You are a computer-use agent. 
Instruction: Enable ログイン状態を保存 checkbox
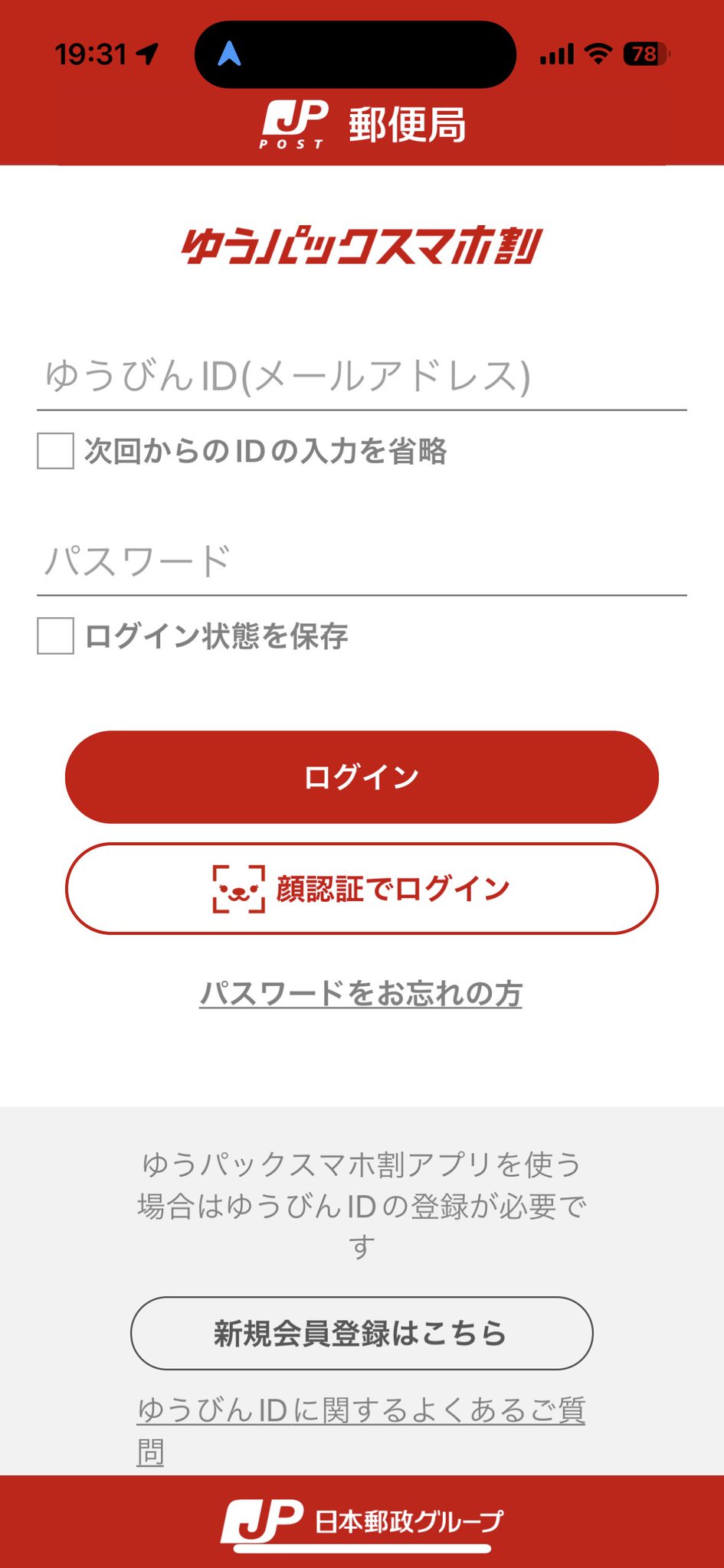pos(56,636)
